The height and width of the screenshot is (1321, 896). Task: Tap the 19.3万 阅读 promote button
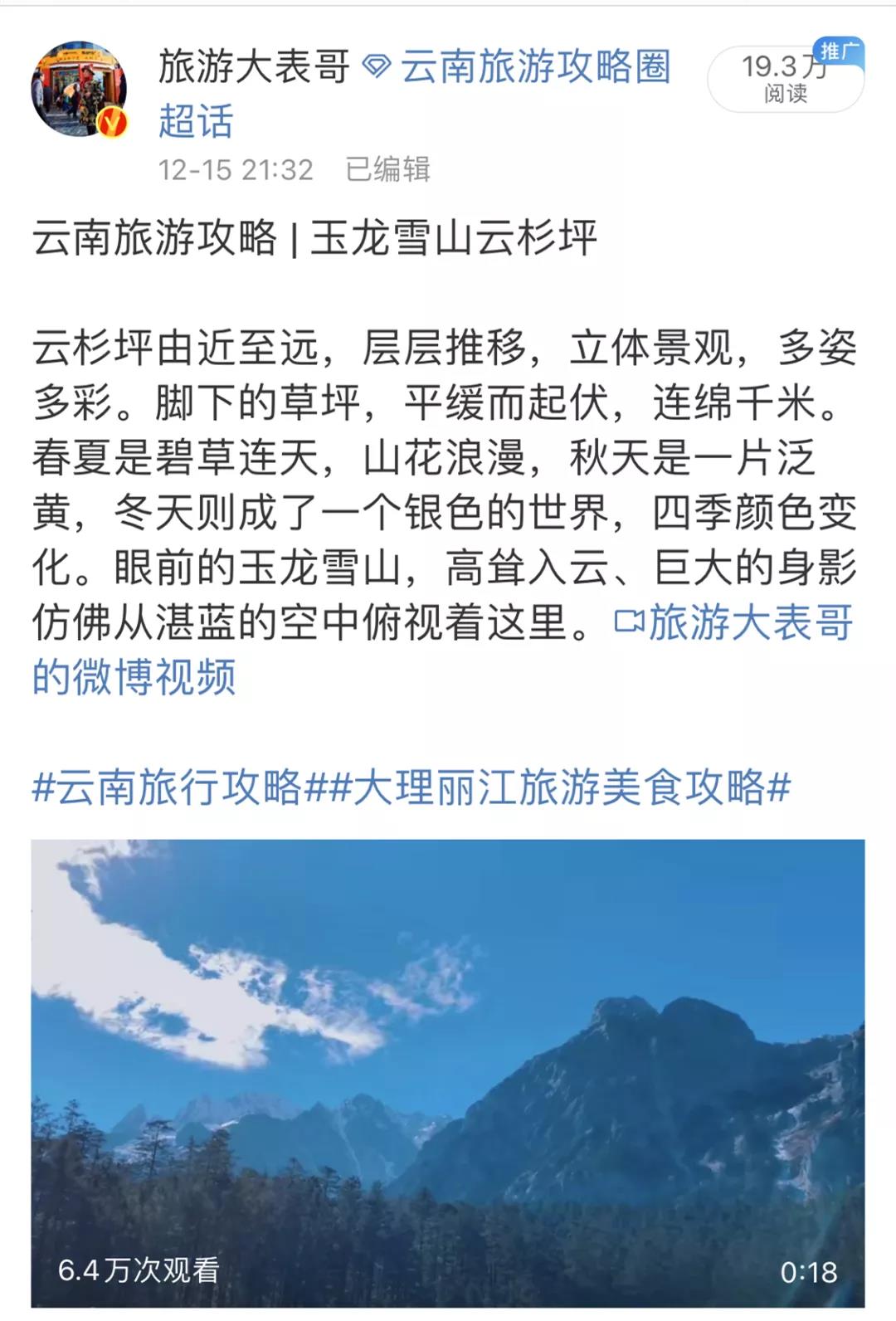pos(785,78)
